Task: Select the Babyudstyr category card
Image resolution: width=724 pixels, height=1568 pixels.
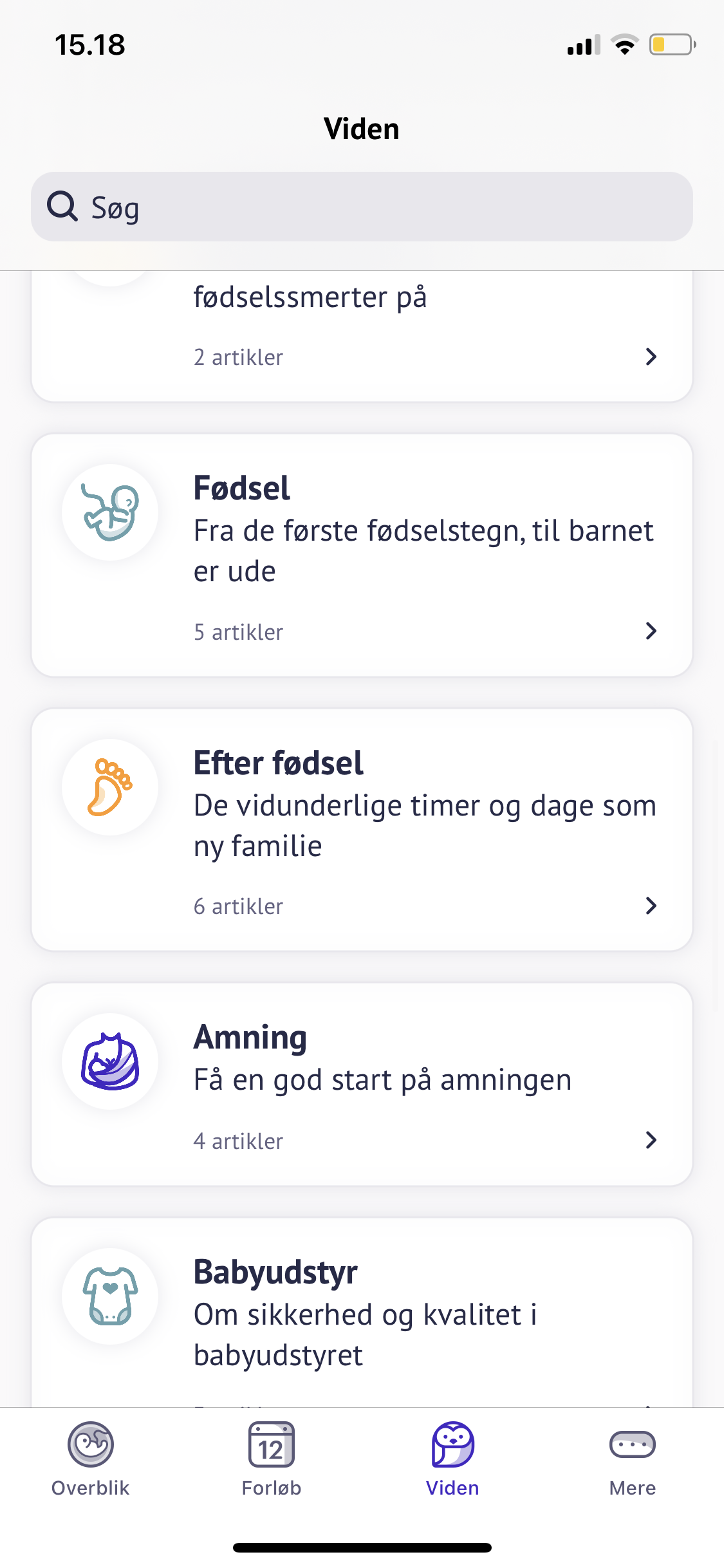Action: click(x=362, y=1313)
